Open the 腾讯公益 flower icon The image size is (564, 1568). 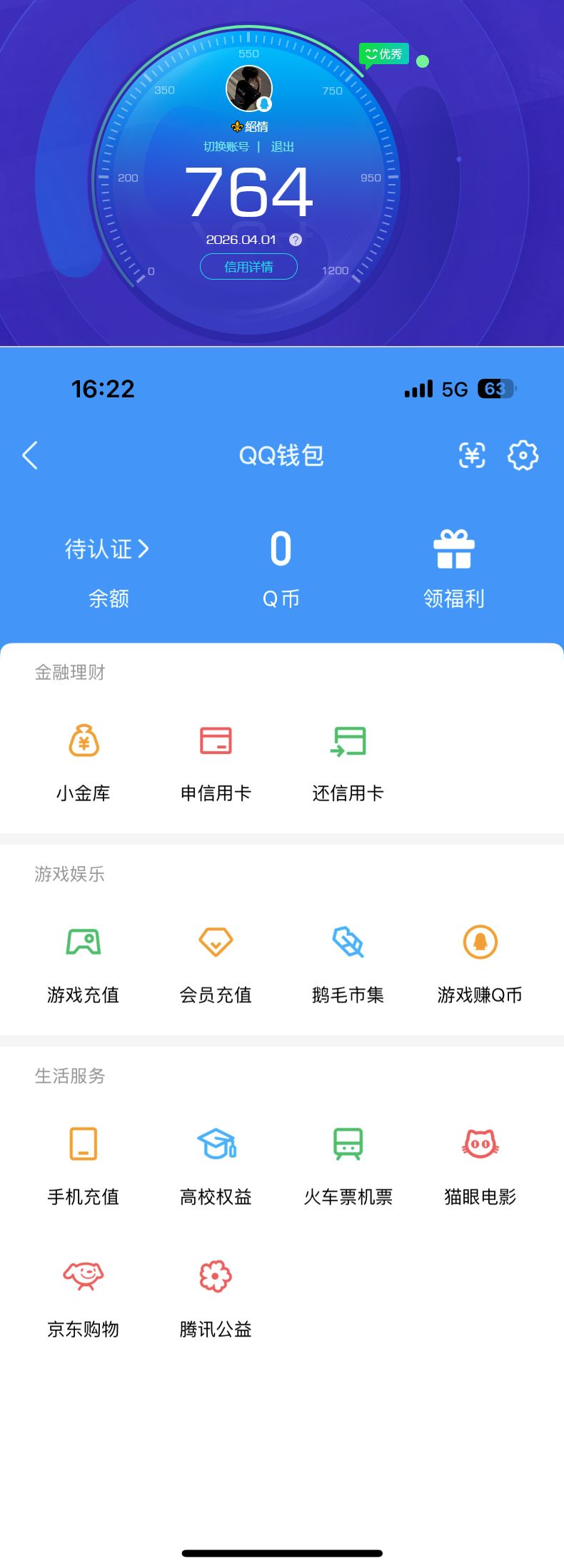point(215,1277)
